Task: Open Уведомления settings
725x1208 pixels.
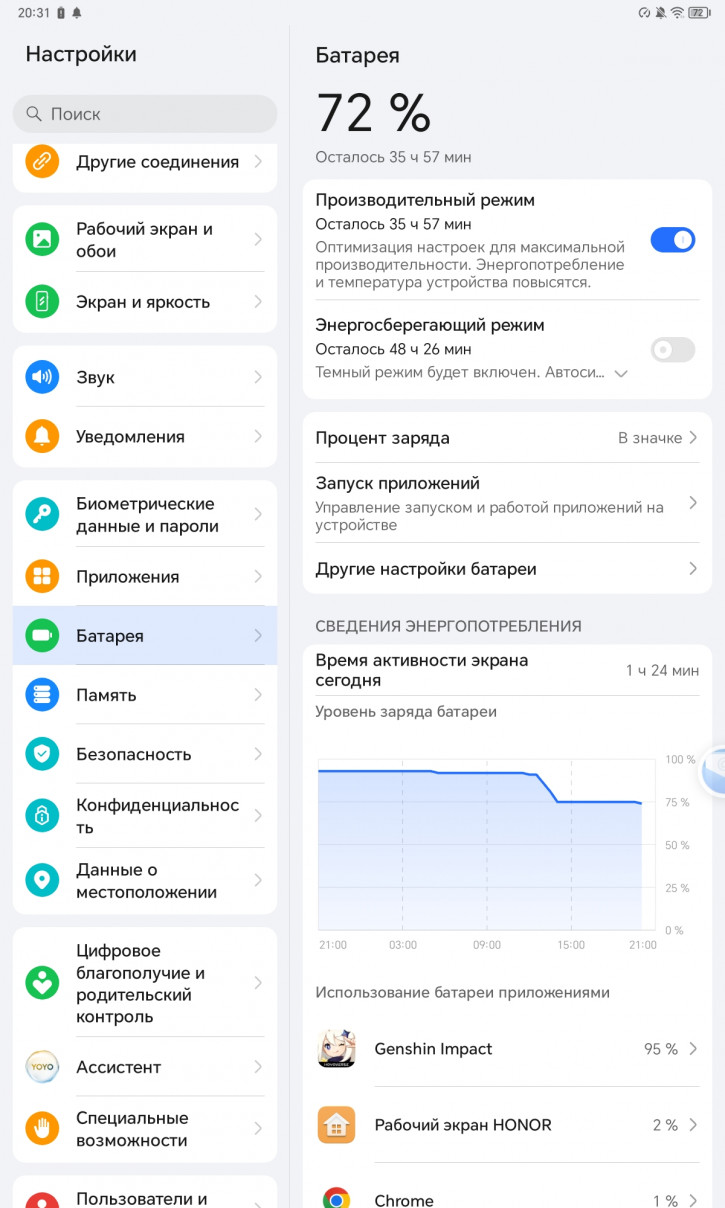Action: [x=145, y=437]
